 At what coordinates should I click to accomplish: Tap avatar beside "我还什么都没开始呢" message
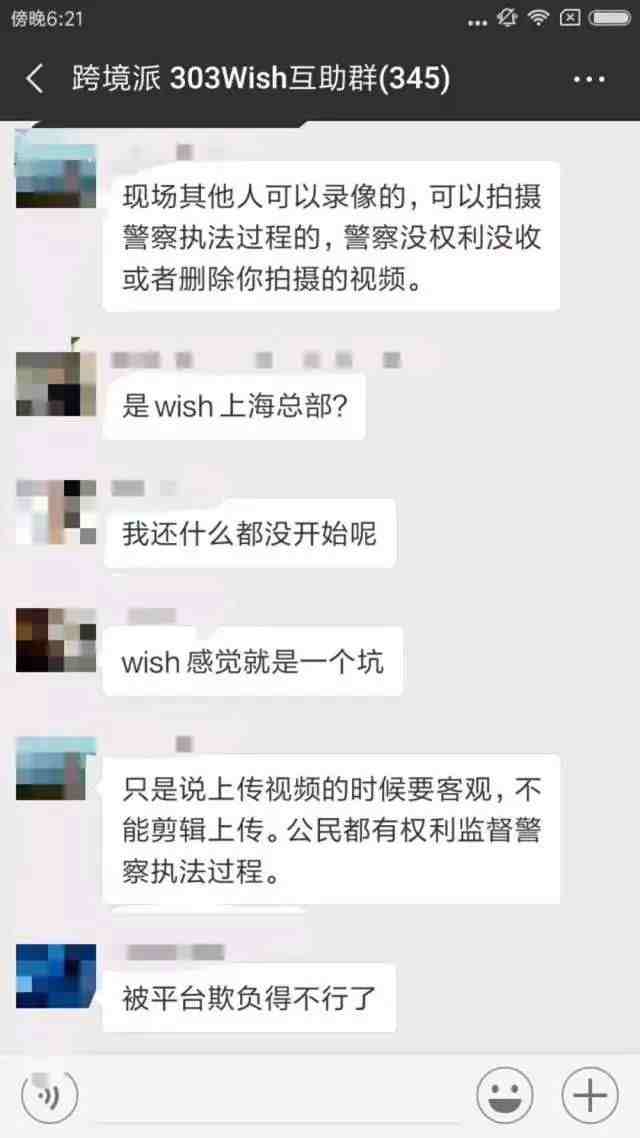[x=56, y=512]
